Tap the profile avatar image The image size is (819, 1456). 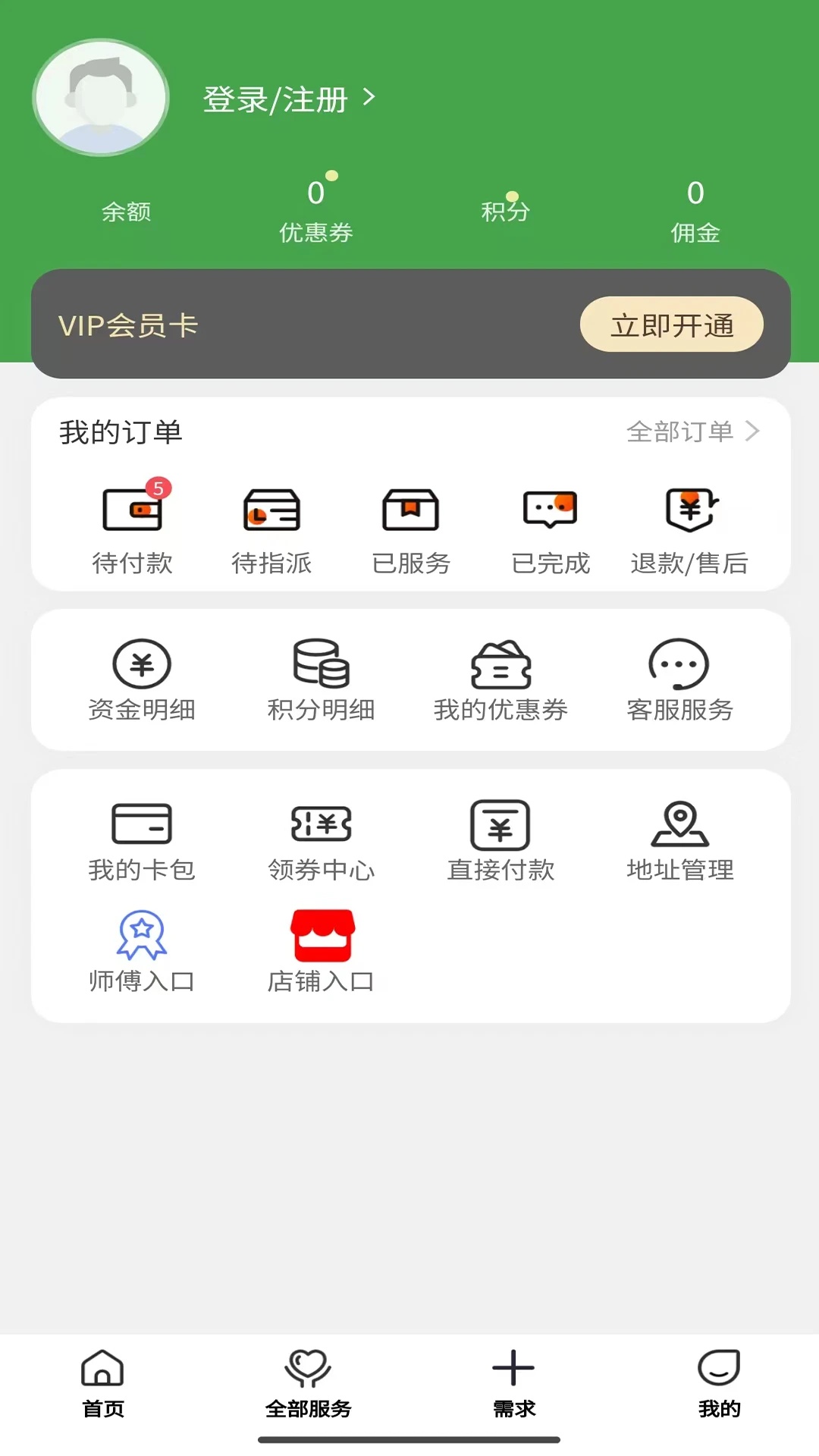(x=99, y=97)
